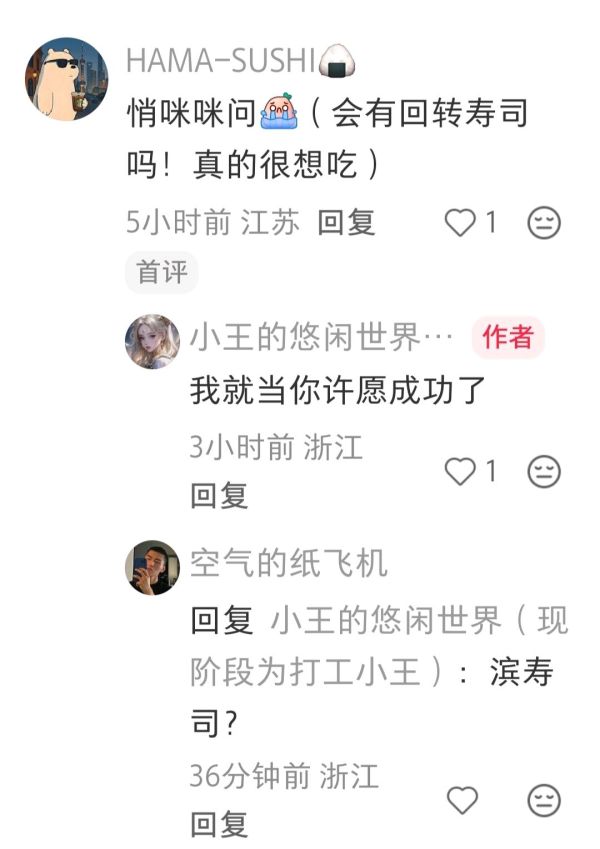Open username HAMA-SUSHI

tap(221, 60)
